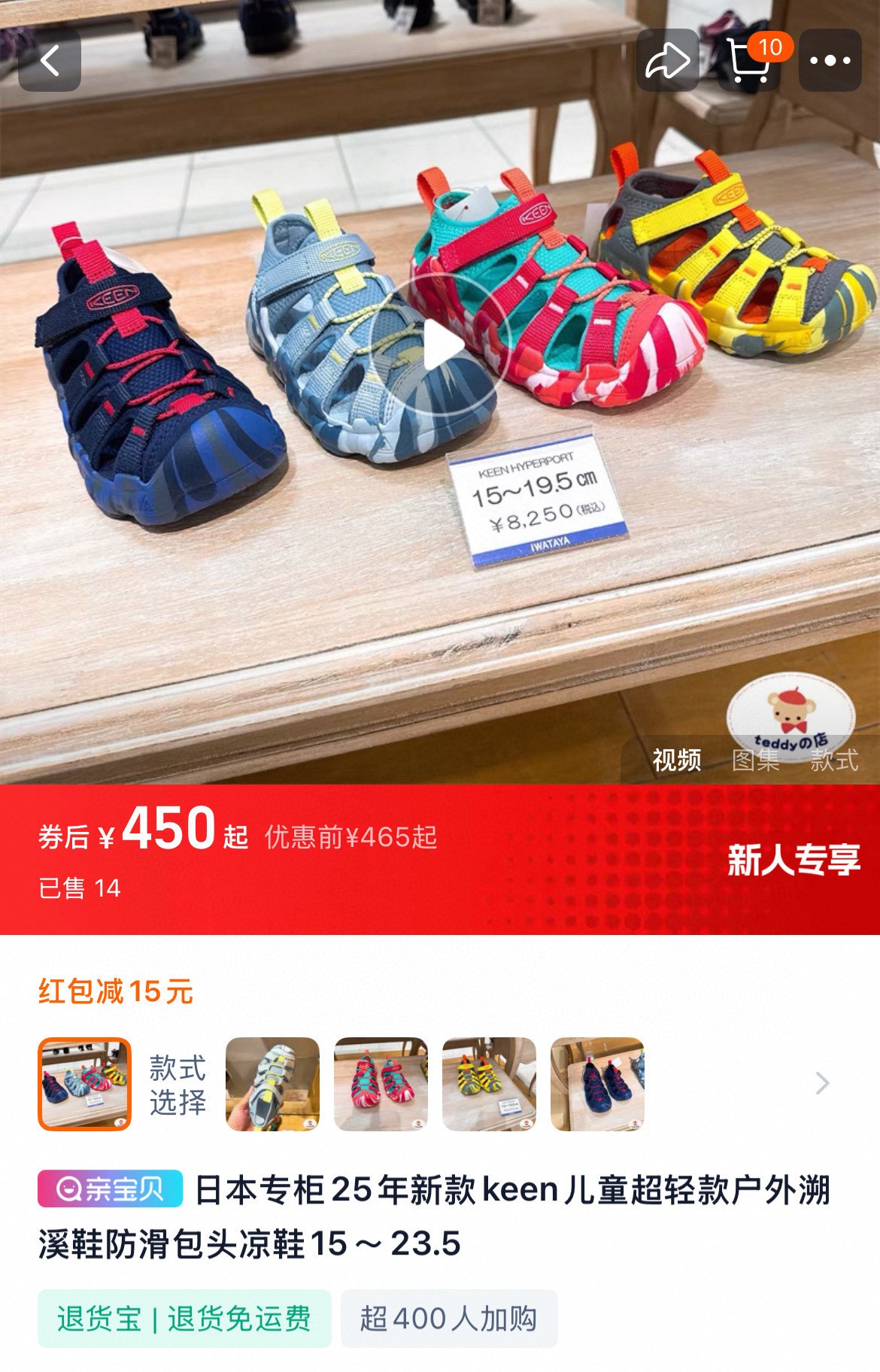Select the four-shoes style thumbnail

tap(84, 1083)
